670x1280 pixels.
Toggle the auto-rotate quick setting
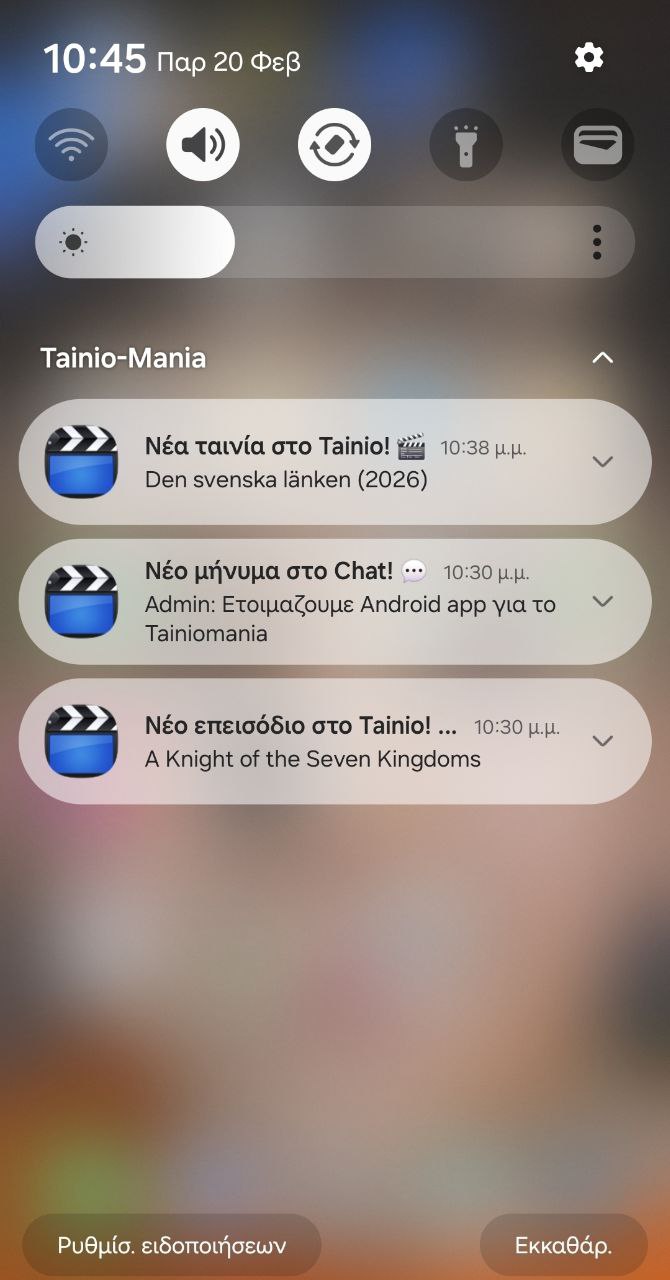tap(334, 145)
